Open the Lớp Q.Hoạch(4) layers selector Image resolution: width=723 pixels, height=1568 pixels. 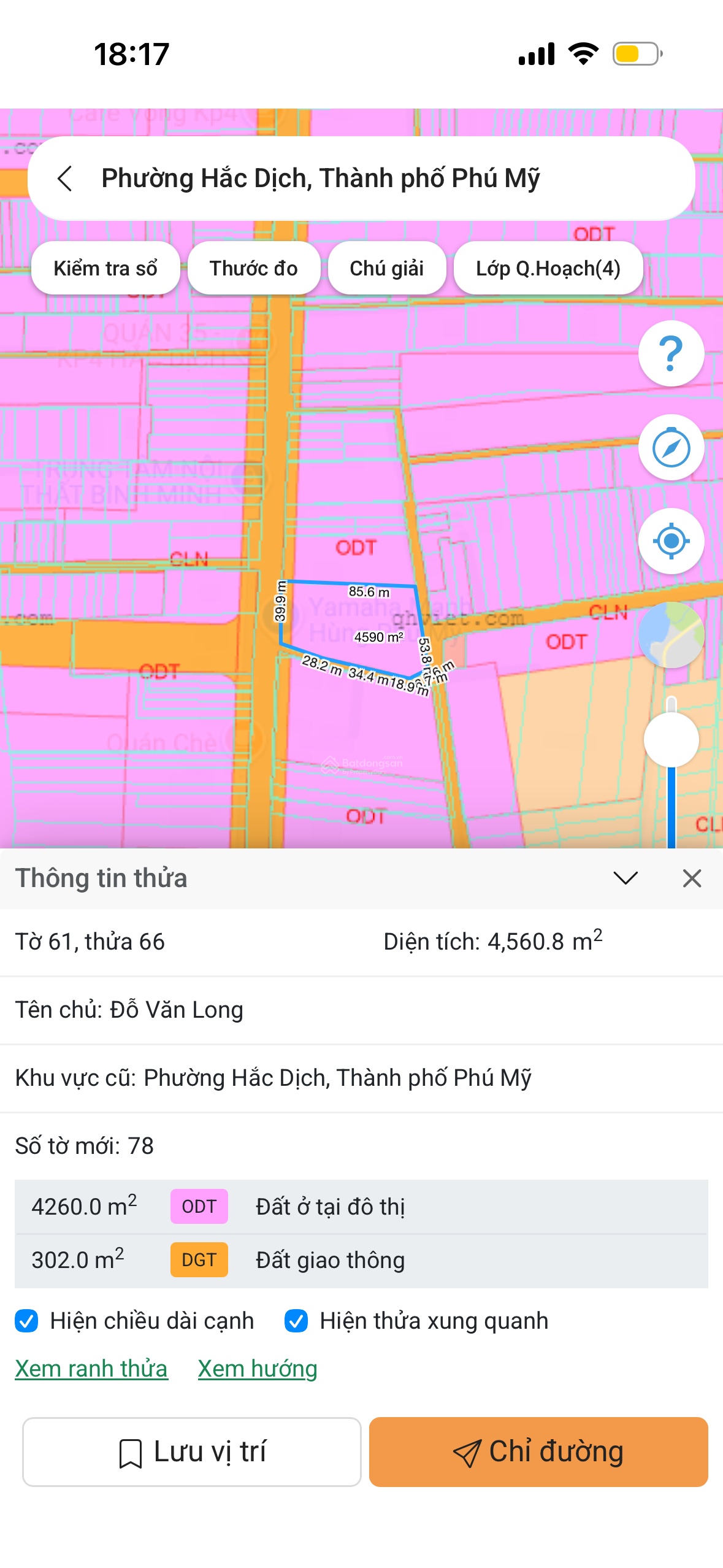tap(549, 267)
